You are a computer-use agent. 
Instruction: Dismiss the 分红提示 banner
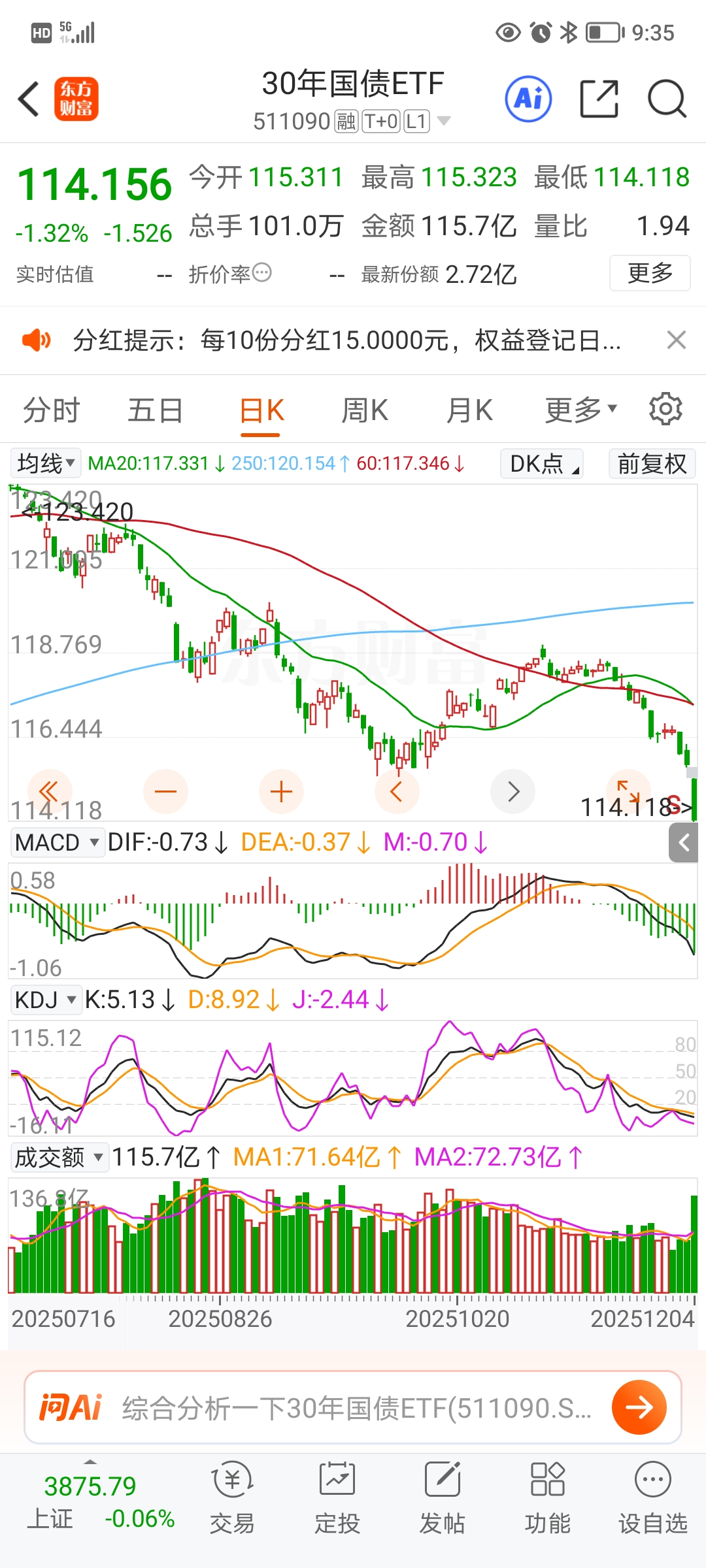pyautogui.click(x=676, y=340)
